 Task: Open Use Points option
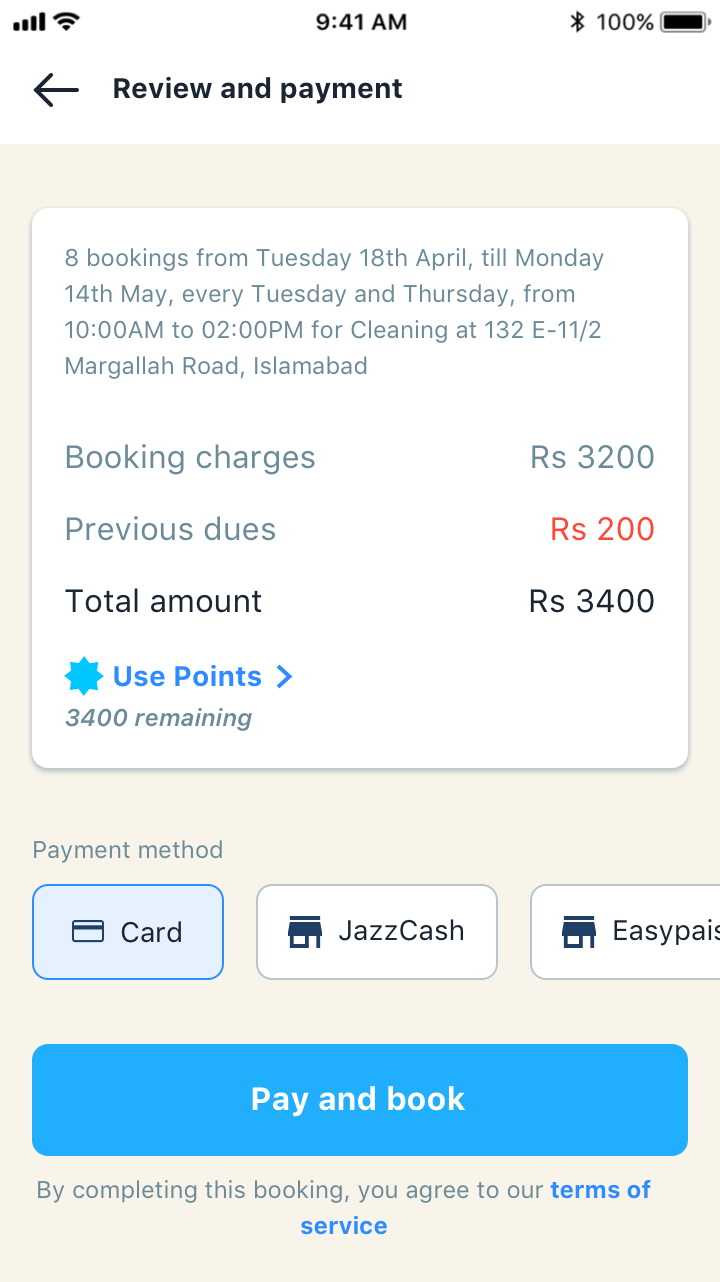click(179, 677)
